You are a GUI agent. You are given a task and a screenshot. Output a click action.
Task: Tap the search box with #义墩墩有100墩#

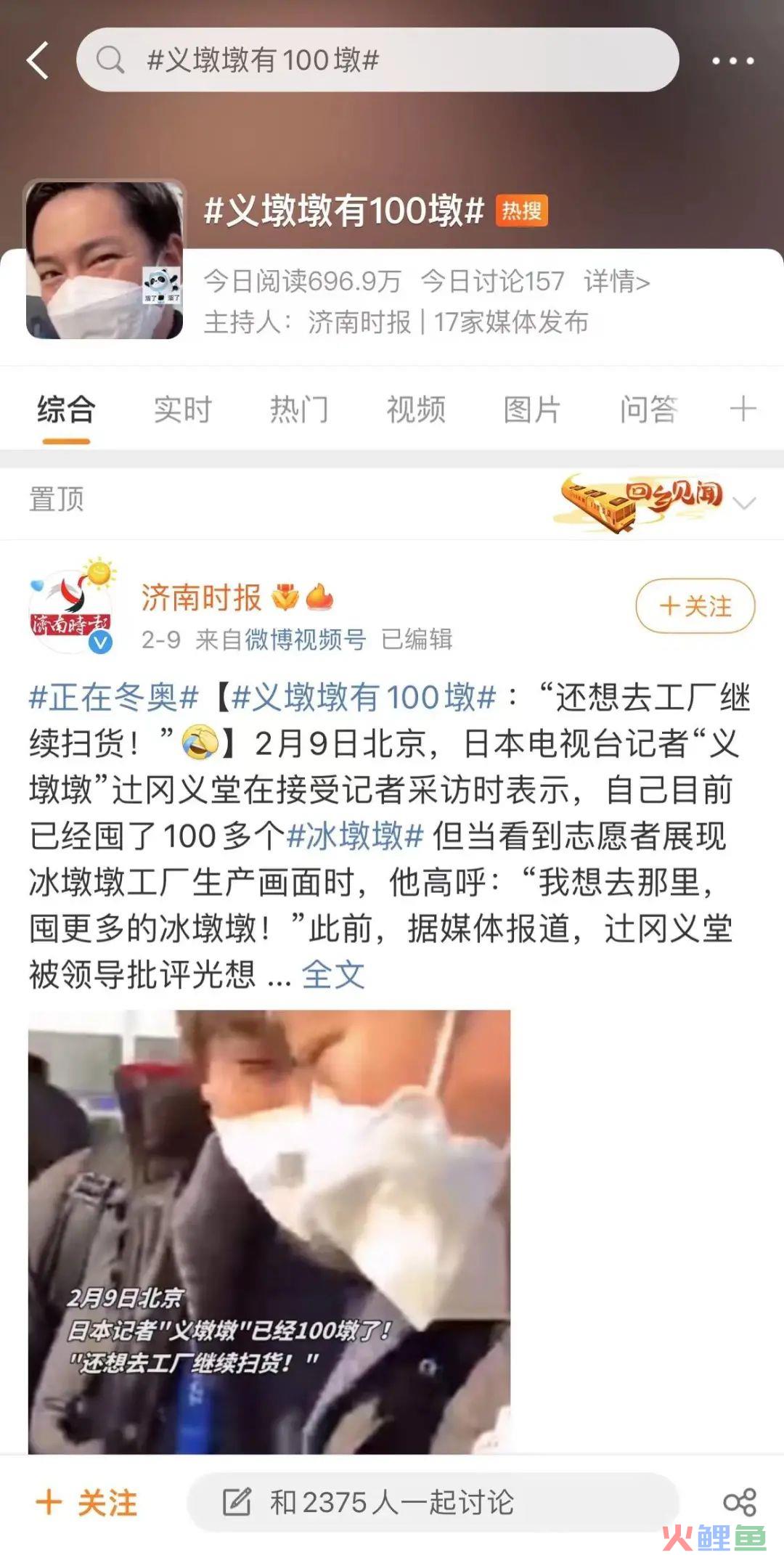(377, 60)
